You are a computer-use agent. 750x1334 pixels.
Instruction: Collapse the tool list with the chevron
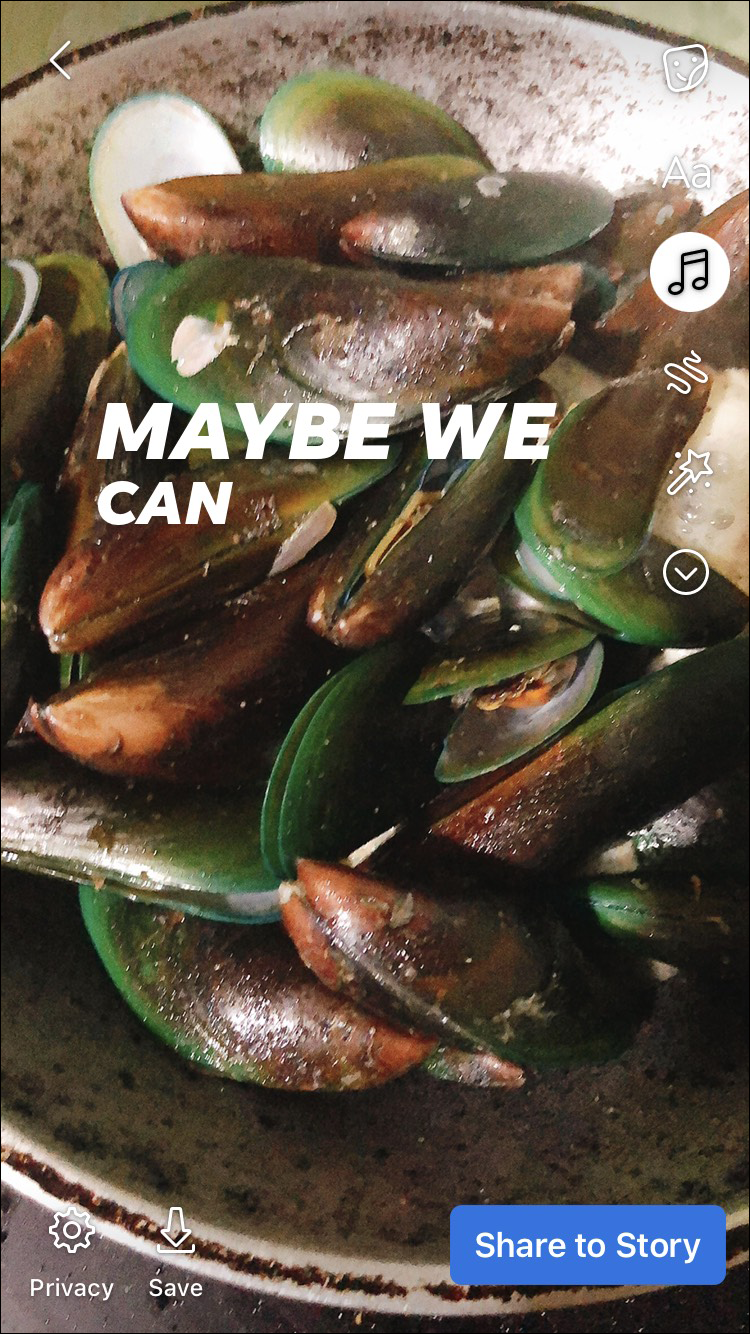pyautogui.click(x=686, y=572)
